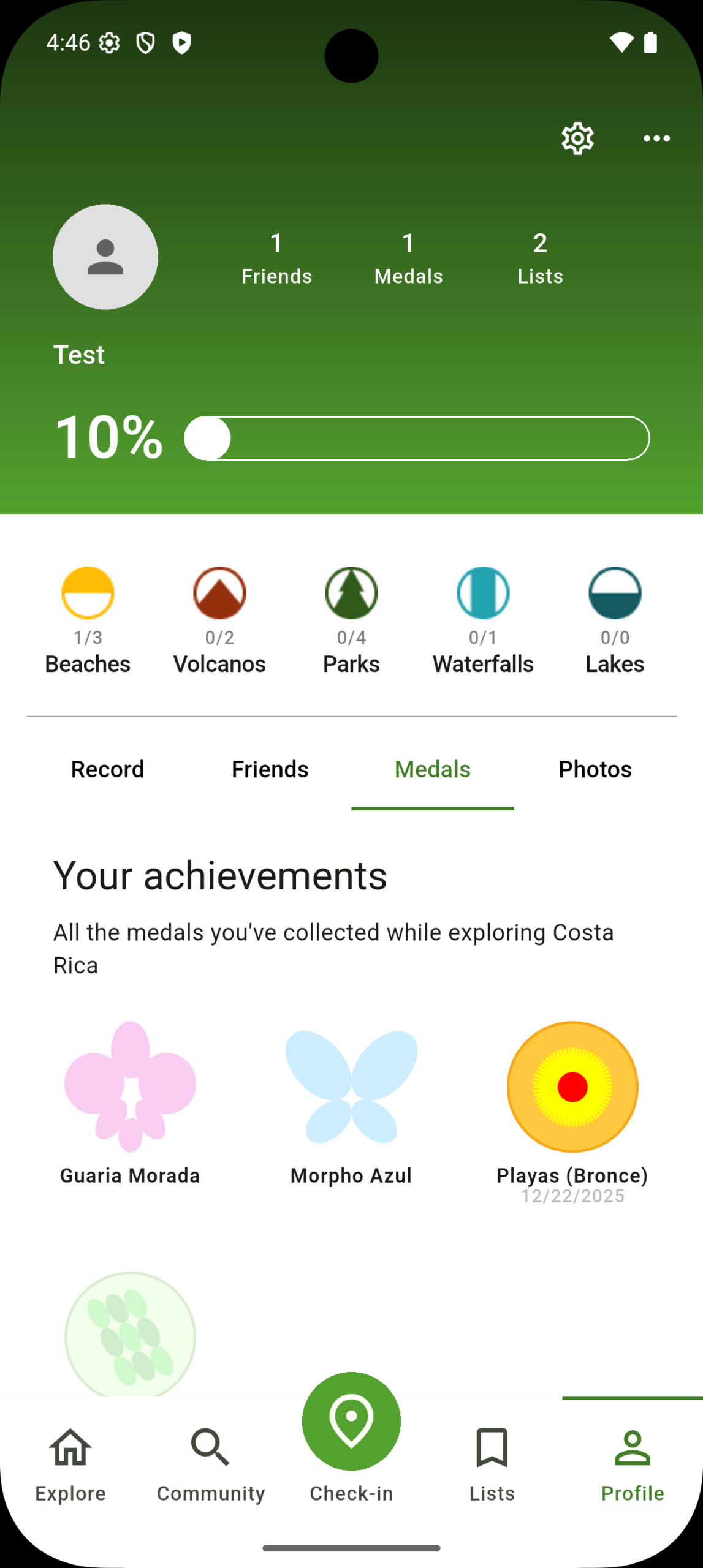Tap the Profile bottom tab
Image resolution: width=703 pixels, height=1568 pixels.
pos(632,1464)
